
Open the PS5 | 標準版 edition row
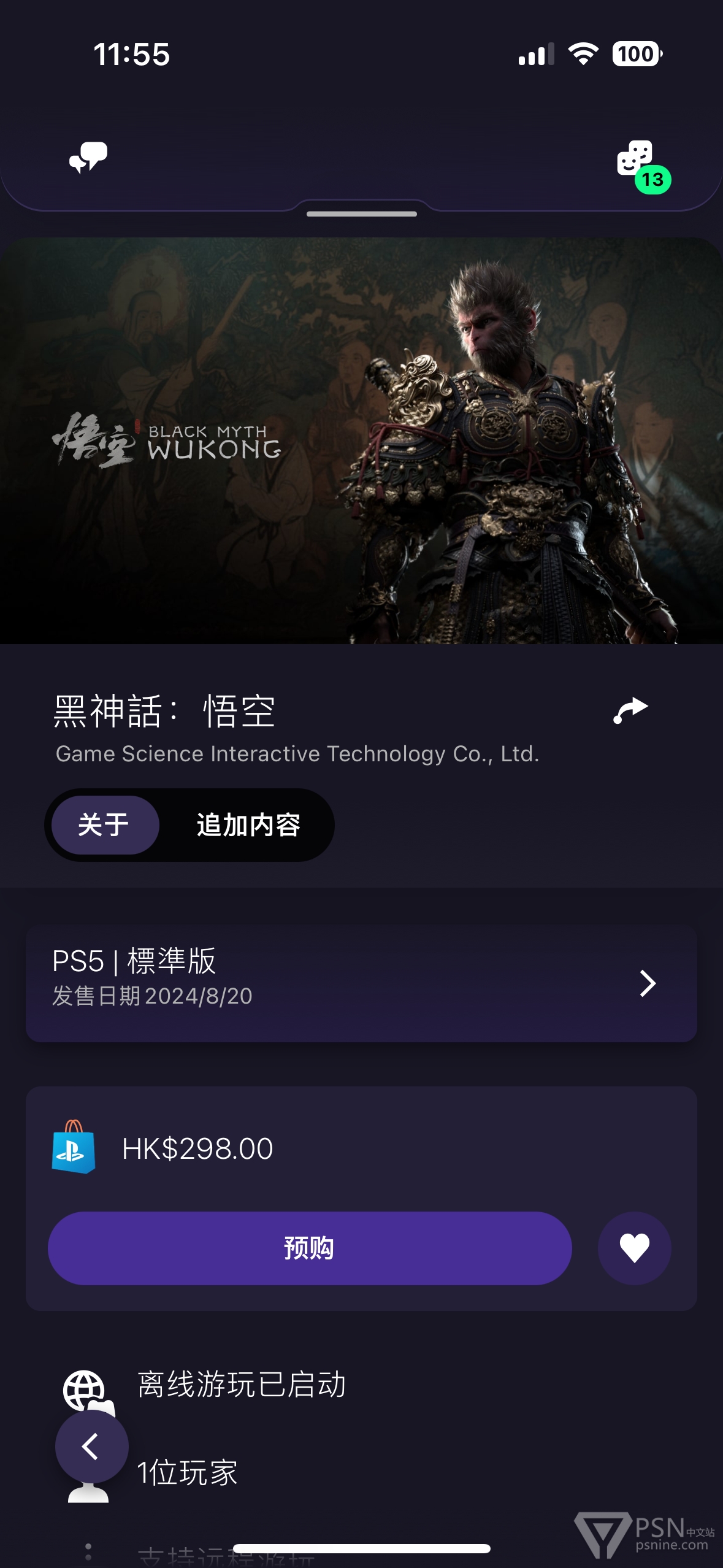[x=361, y=983]
